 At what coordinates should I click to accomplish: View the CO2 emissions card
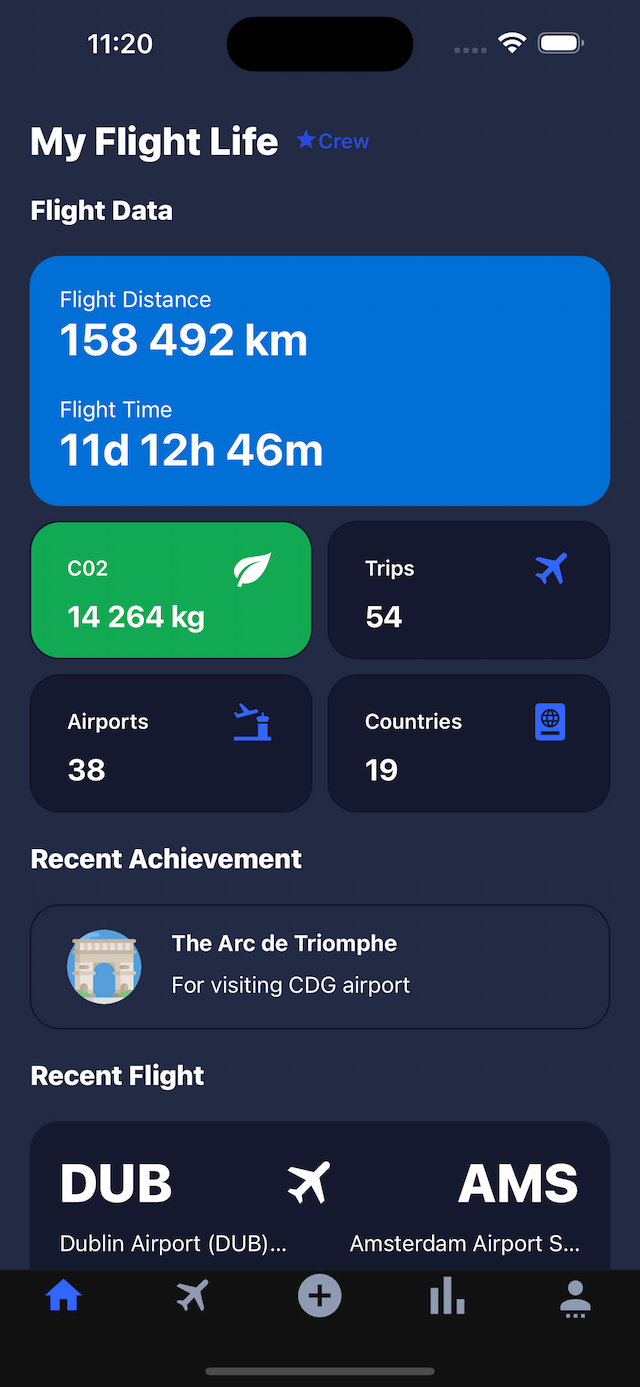tap(171, 590)
